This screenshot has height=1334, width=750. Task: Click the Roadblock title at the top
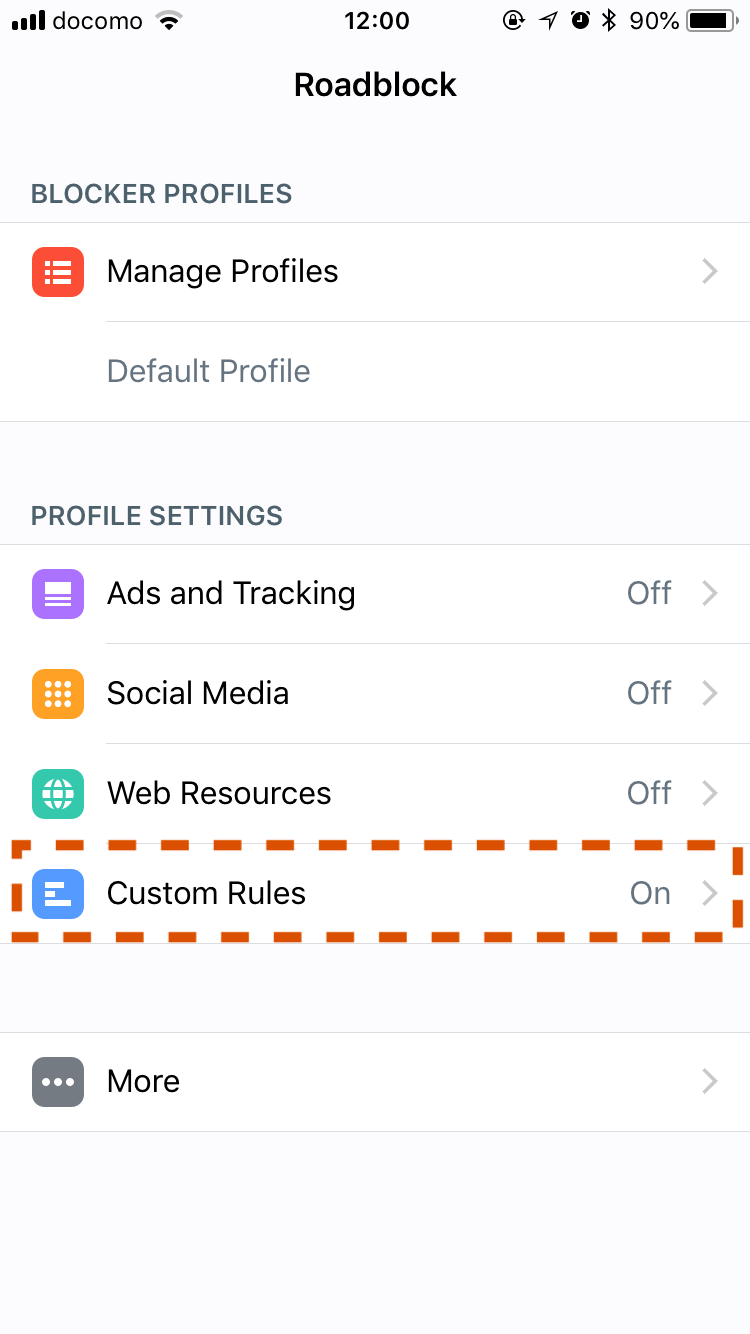pos(375,85)
